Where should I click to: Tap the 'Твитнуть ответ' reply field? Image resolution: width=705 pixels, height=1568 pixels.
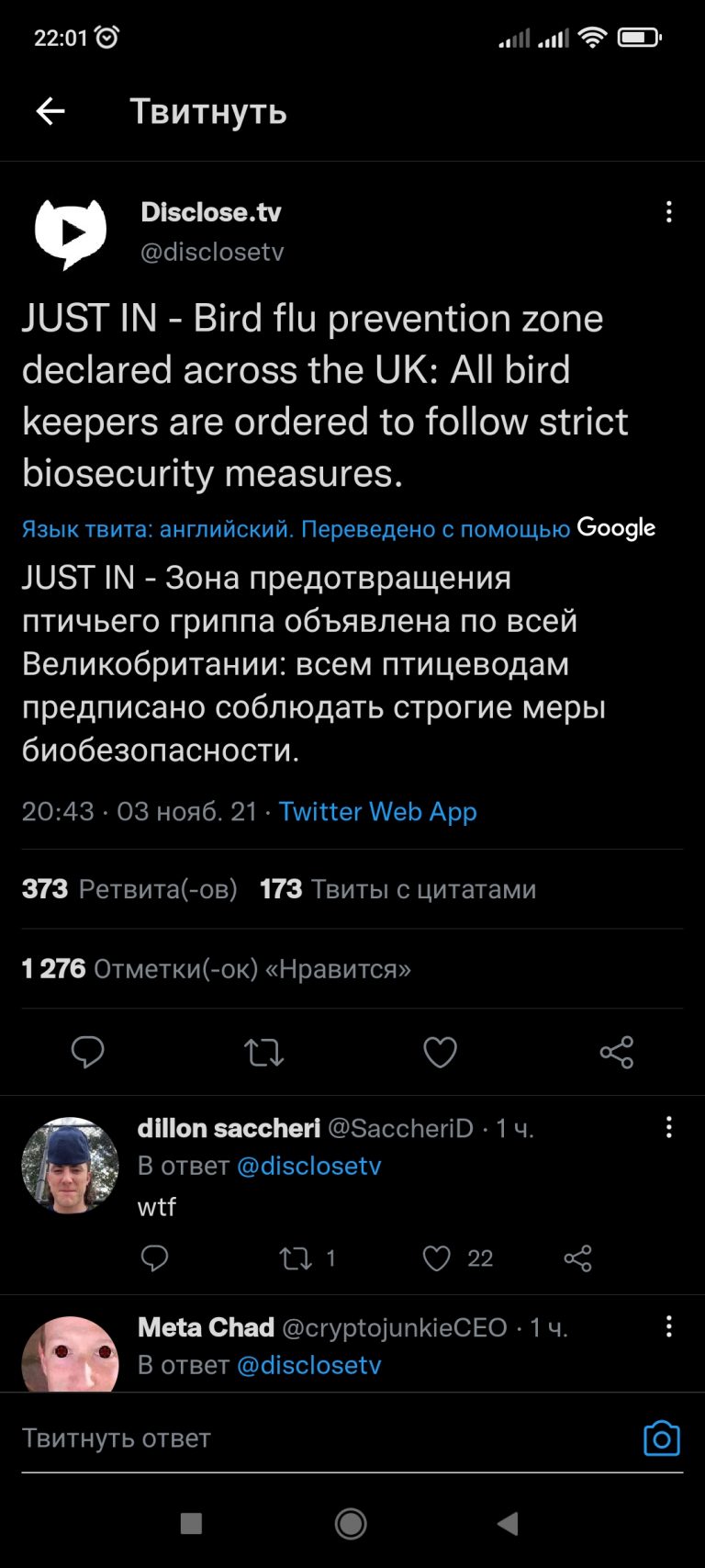[x=327, y=1438]
